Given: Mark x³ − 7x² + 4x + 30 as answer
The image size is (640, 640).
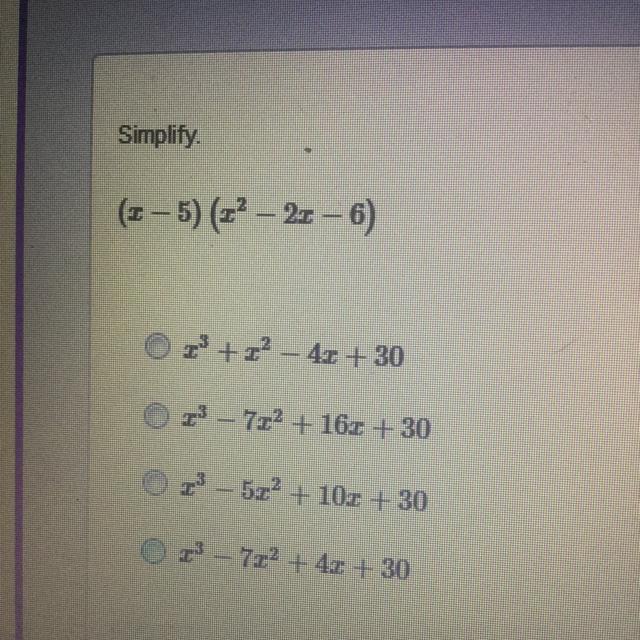Looking at the screenshot, I should click(153, 551).
